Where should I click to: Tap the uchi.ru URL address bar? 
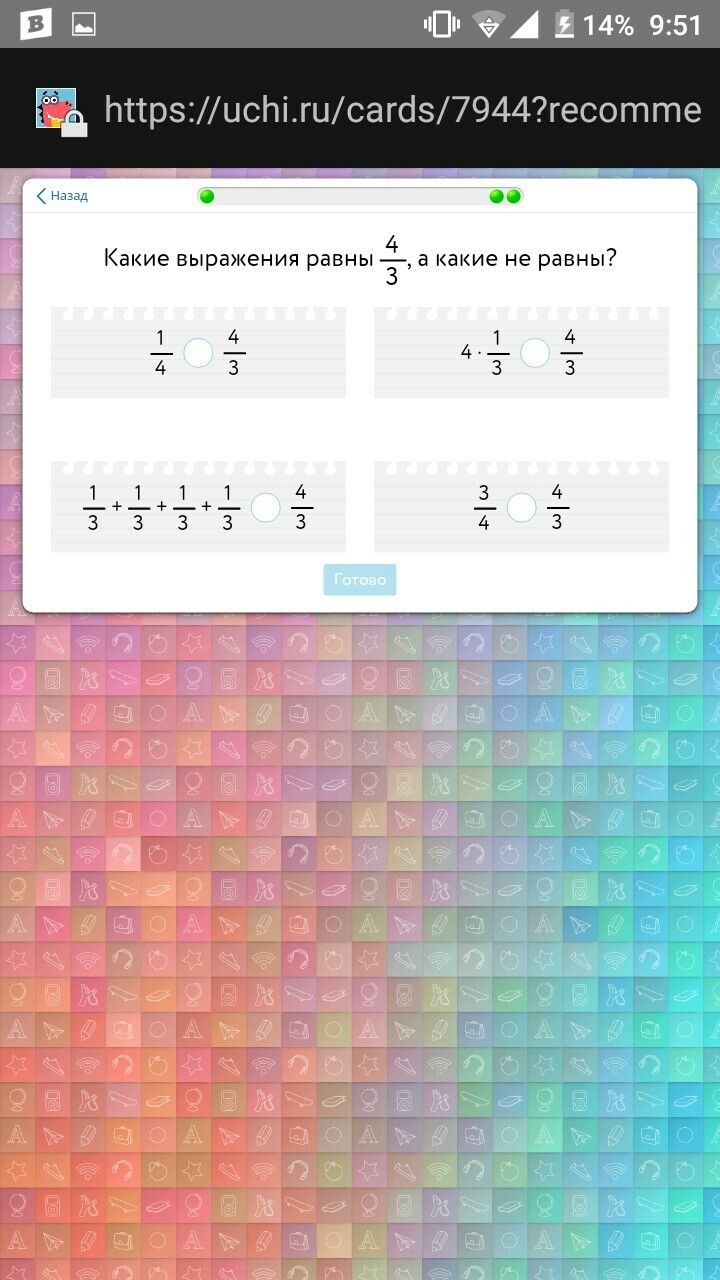[x=402, y=110]
